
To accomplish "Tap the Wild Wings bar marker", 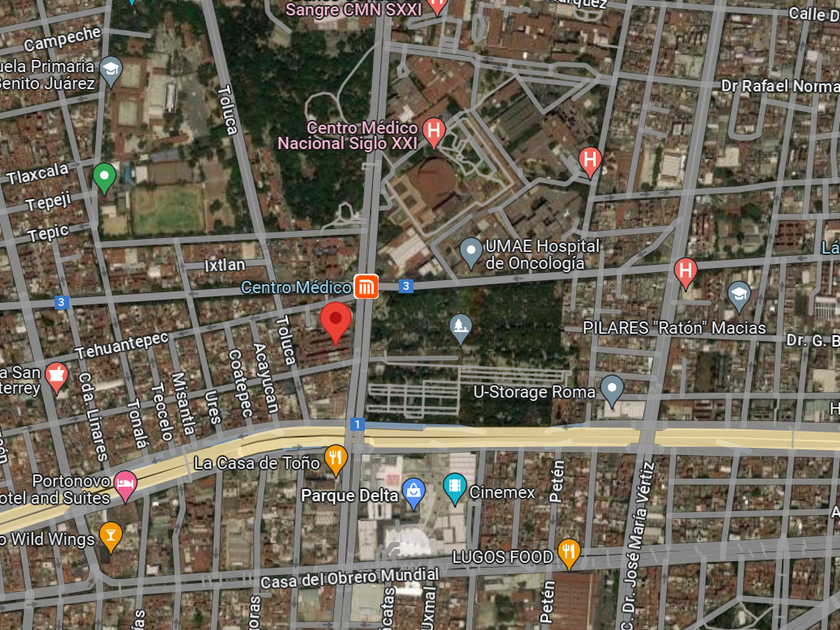I will pos(110,536).
